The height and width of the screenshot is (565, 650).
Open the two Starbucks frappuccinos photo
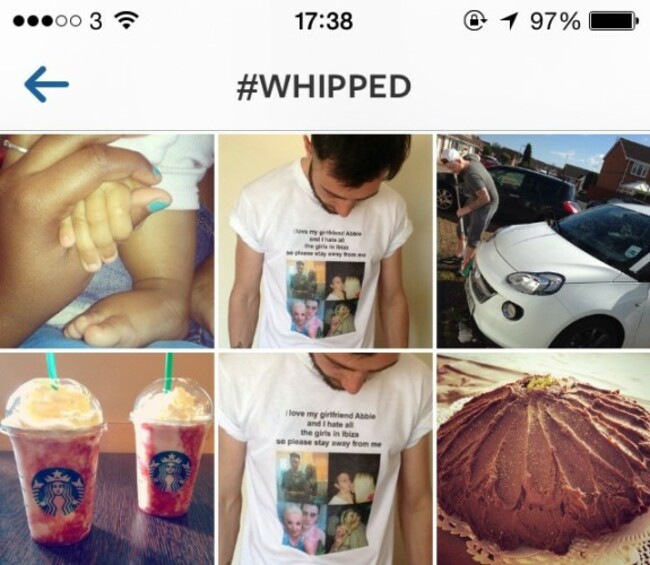tap(106, 458)
